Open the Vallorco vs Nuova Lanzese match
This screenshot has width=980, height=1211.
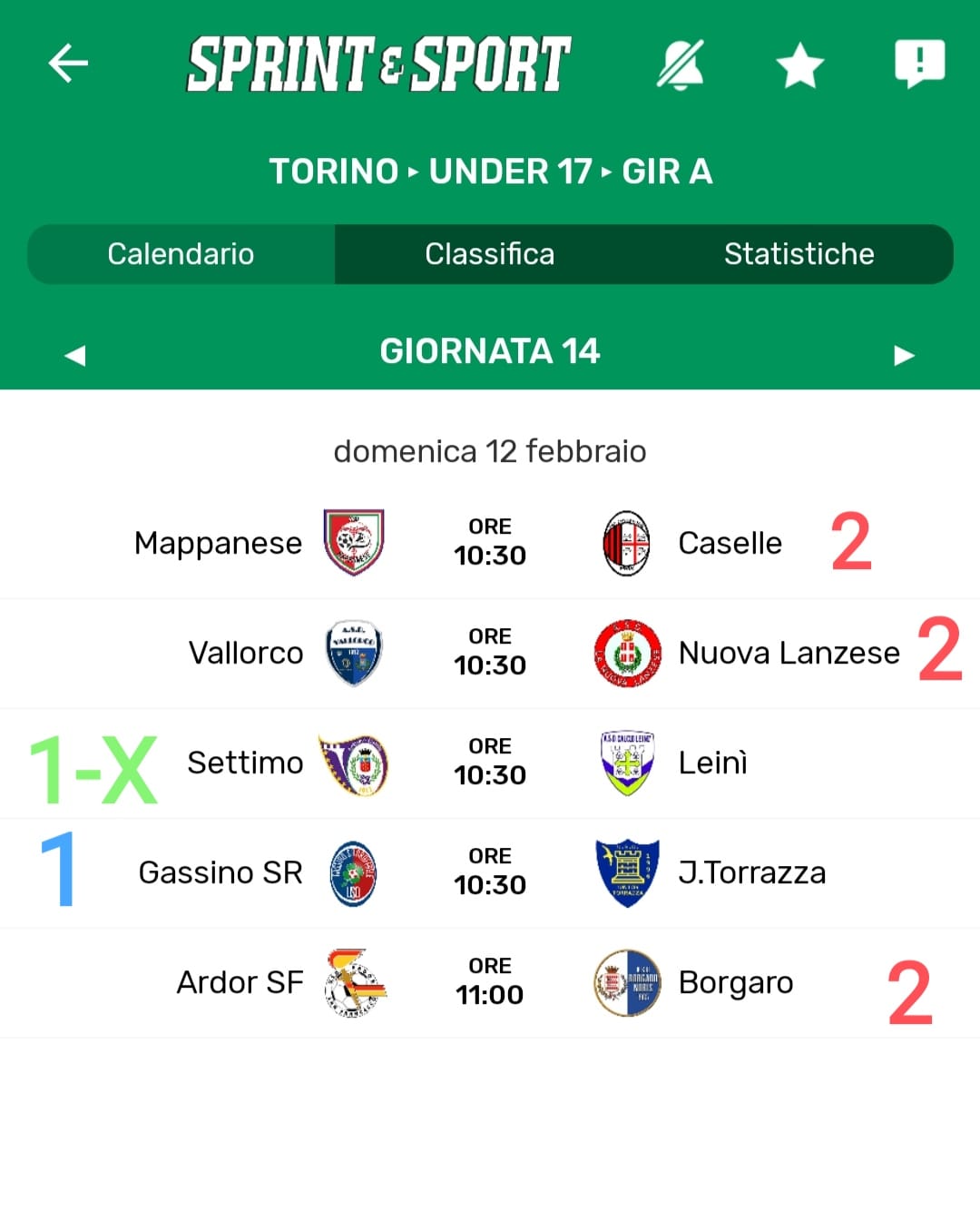click(490, 653)
